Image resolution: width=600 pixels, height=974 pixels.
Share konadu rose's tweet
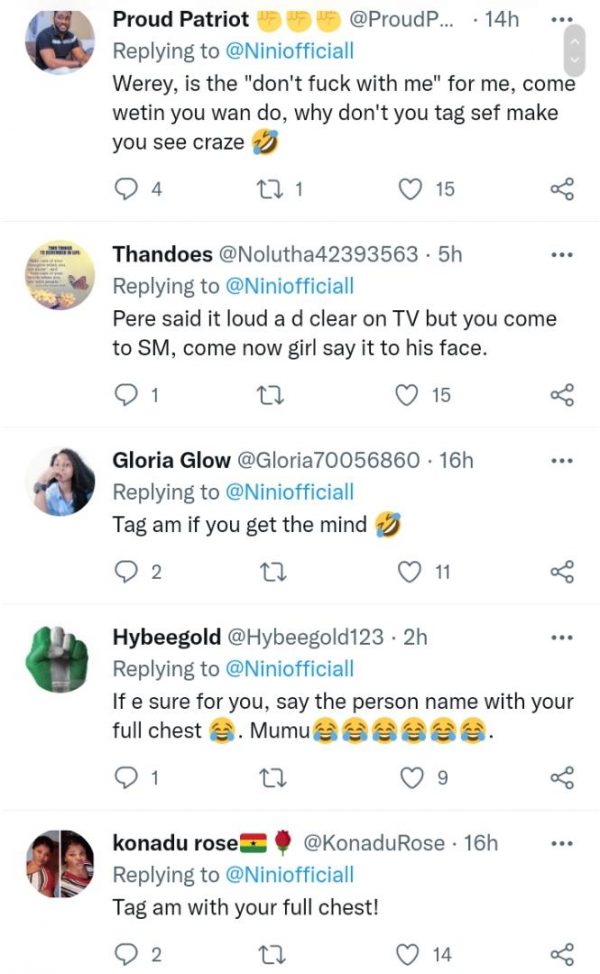coord(563,952)
